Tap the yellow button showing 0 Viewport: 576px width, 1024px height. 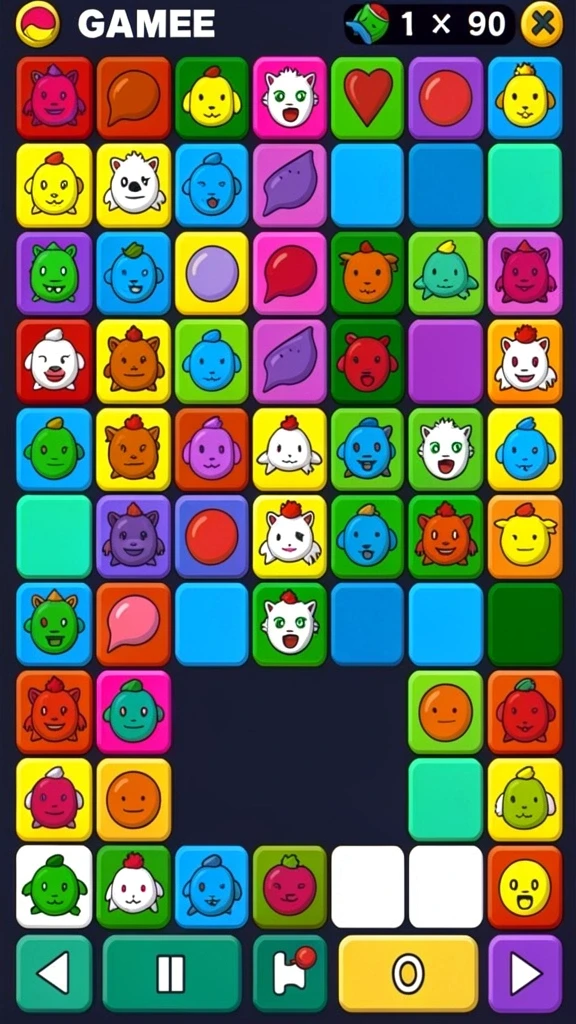pos(408,973)
